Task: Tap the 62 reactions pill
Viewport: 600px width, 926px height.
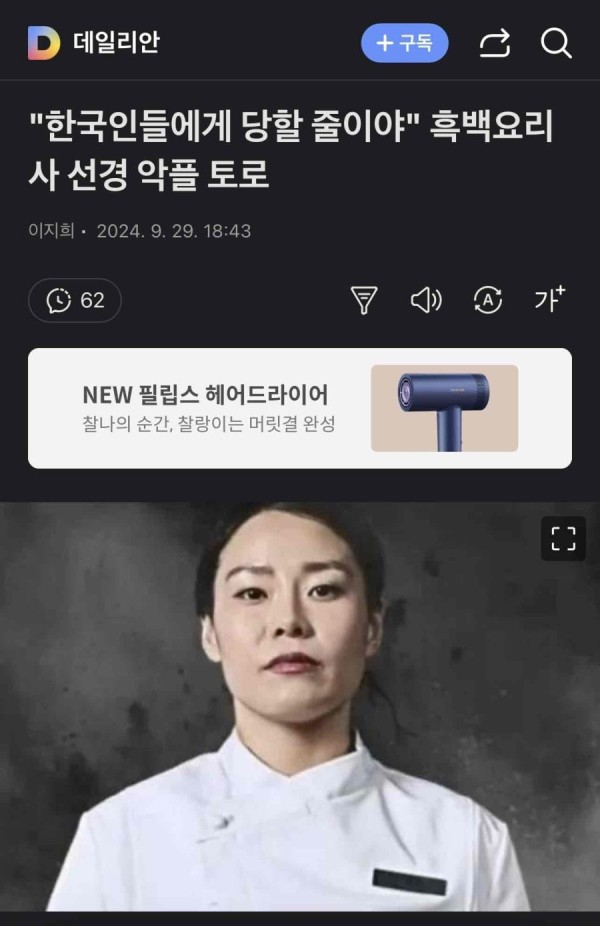Action: pyautogui.click(x=75, y=300)
